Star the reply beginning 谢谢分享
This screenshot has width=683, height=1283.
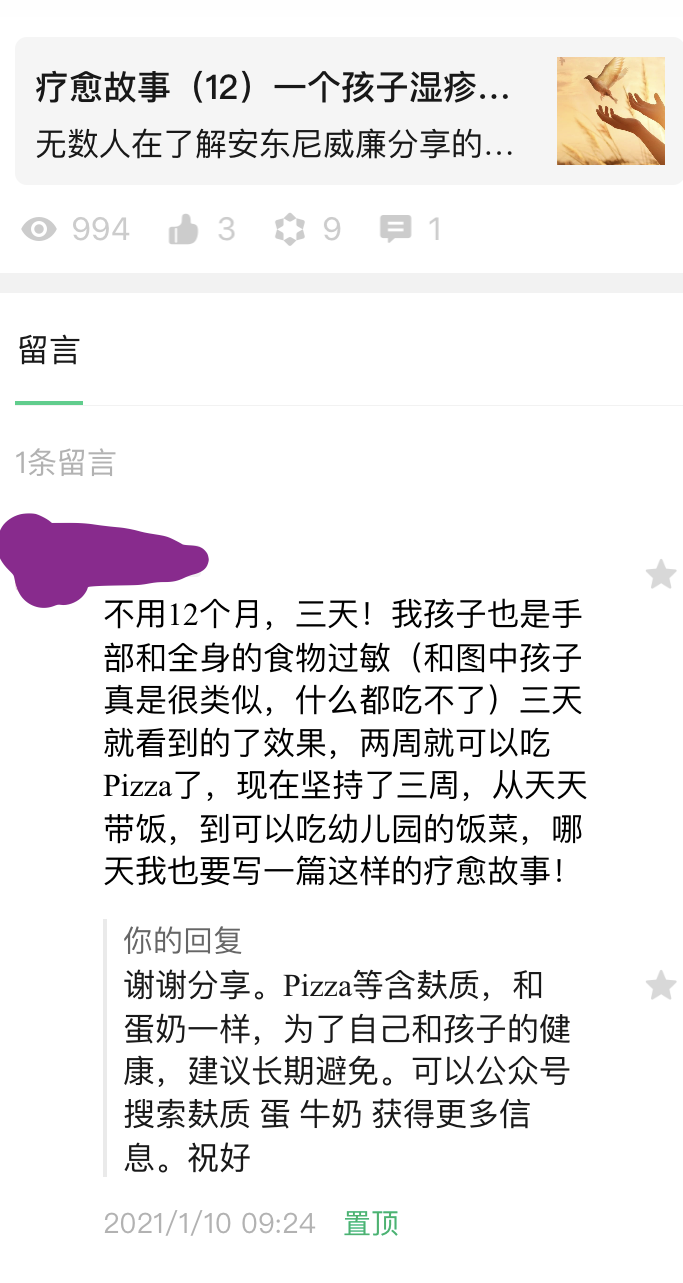[x=660, y=985]
